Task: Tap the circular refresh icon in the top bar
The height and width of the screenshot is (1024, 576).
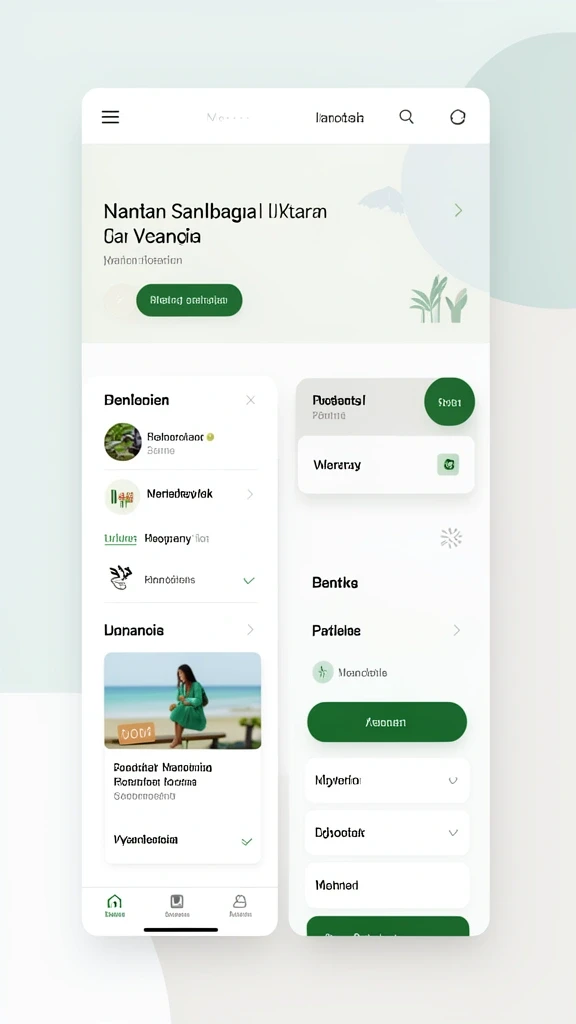Action: pos(458,117)
